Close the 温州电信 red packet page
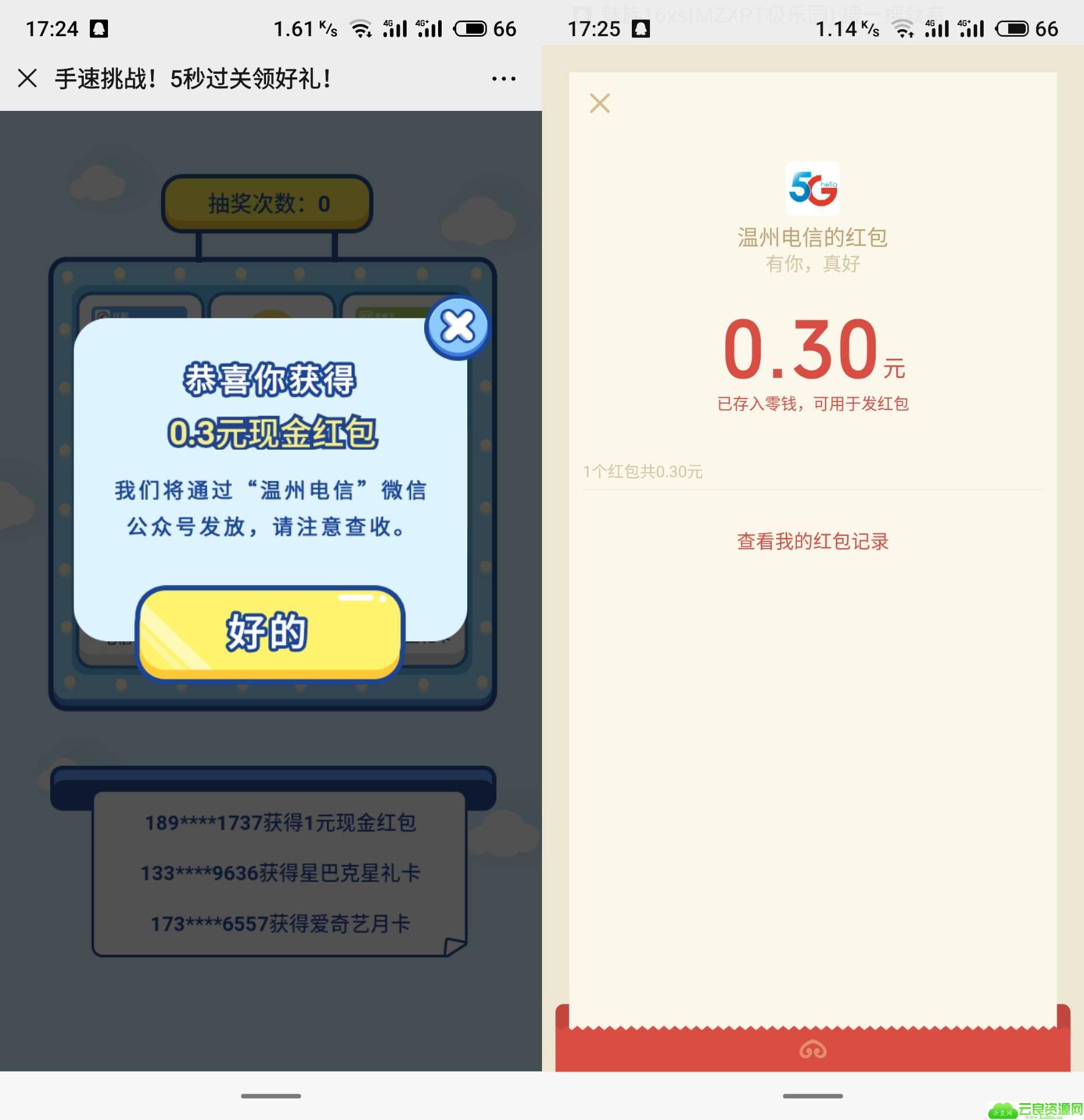 click(599, 104)
